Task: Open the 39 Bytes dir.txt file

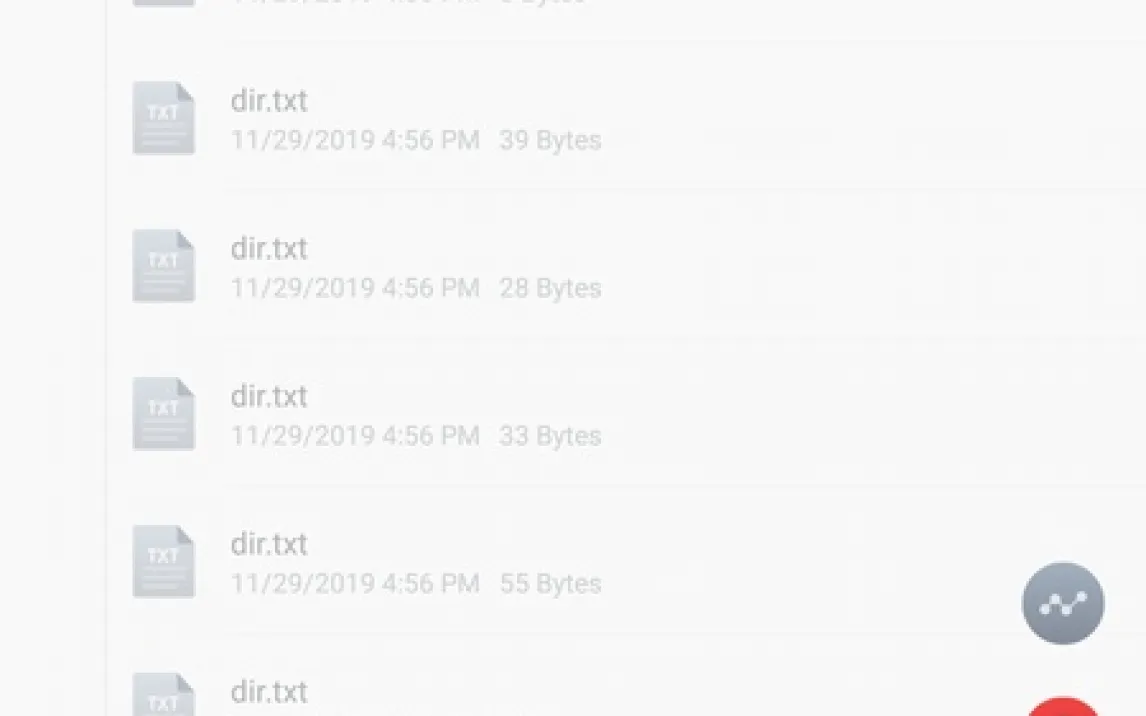Action: (x=626, y=118)
